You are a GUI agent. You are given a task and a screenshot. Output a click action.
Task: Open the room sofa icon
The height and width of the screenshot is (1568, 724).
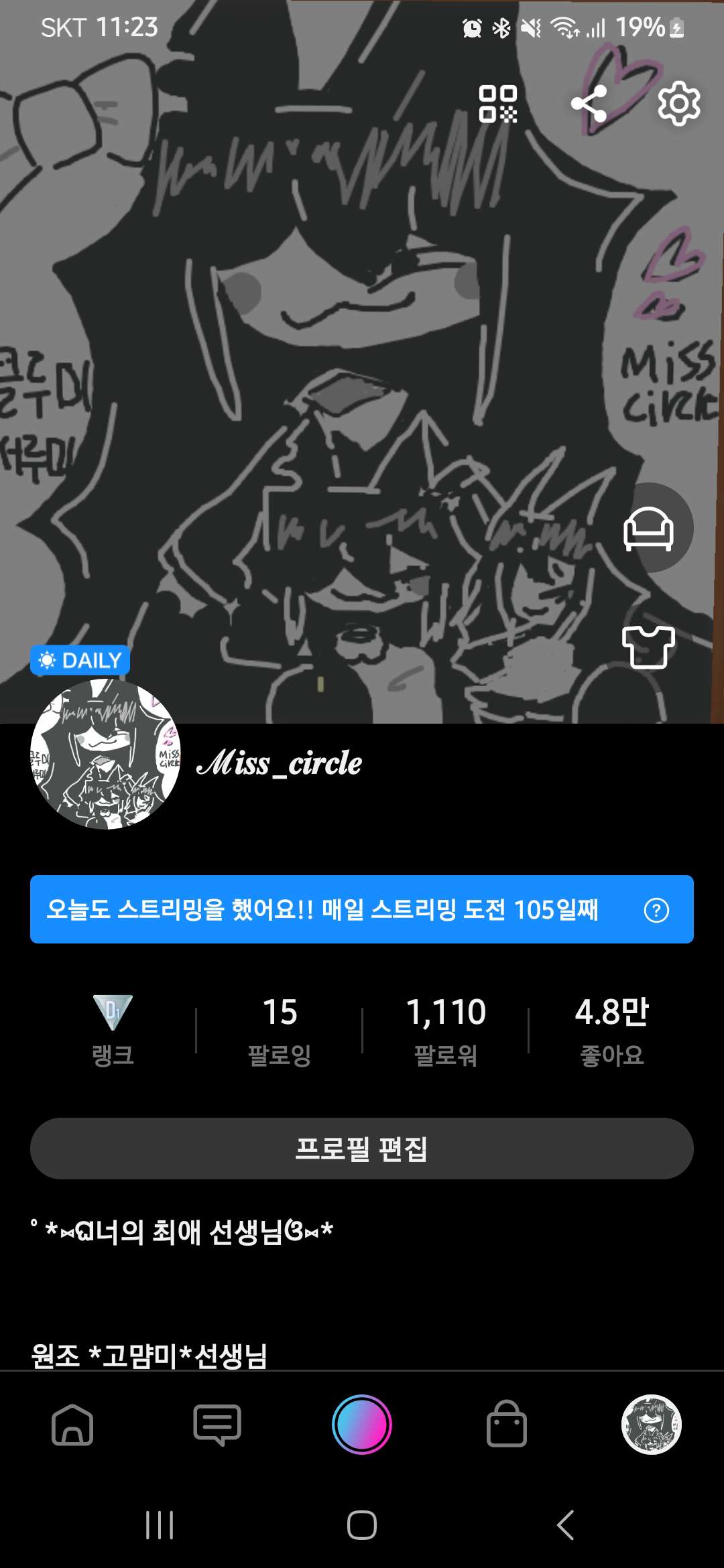point(648,528)
